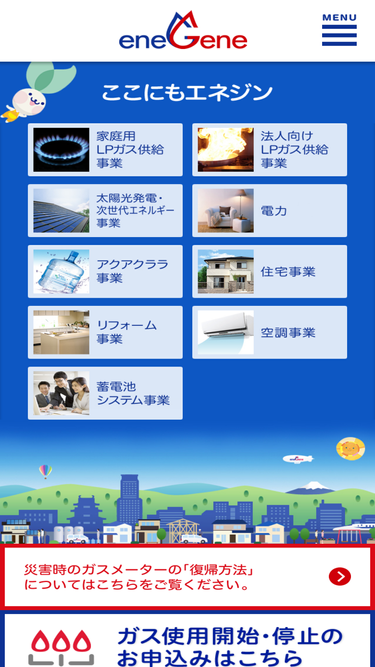Select the リフォーム事業 tile

(105, 332)
